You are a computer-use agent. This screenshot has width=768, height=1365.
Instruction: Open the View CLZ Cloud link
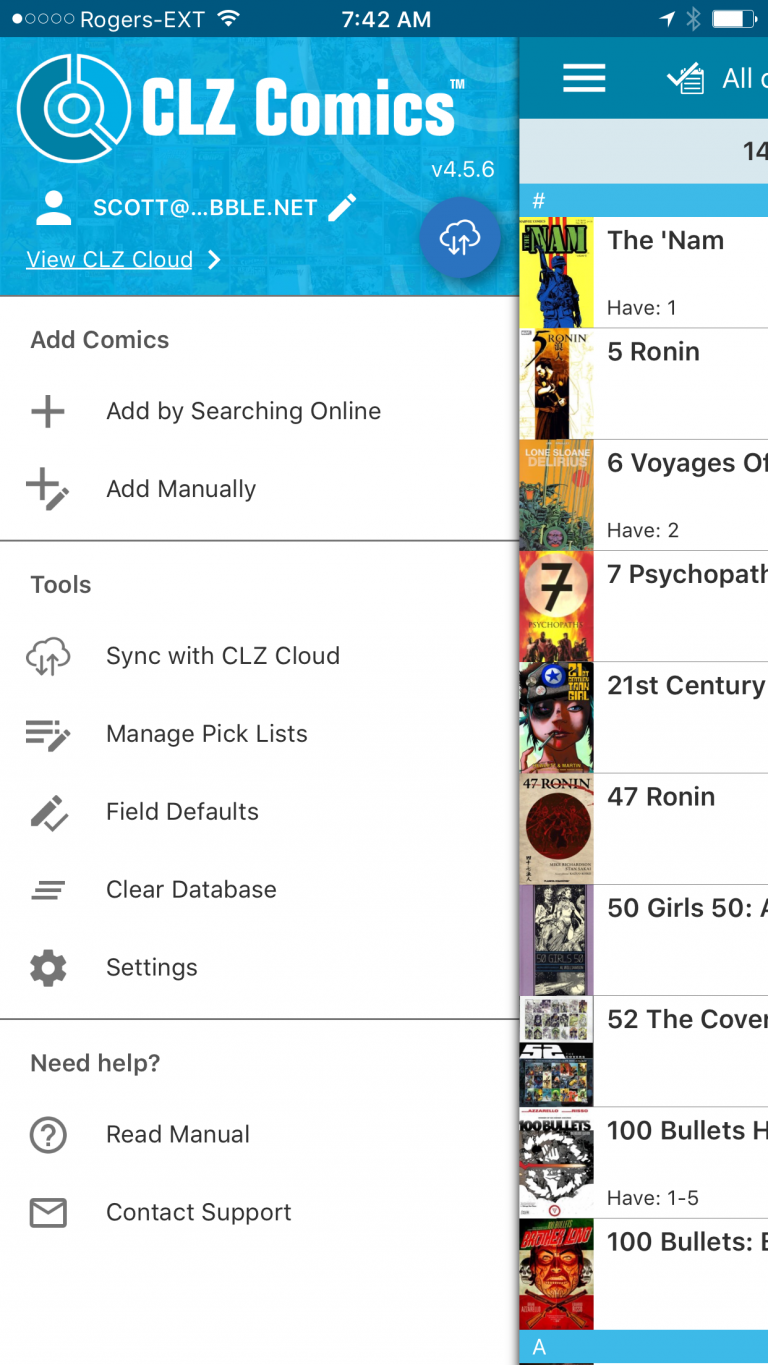click(109, 259)
